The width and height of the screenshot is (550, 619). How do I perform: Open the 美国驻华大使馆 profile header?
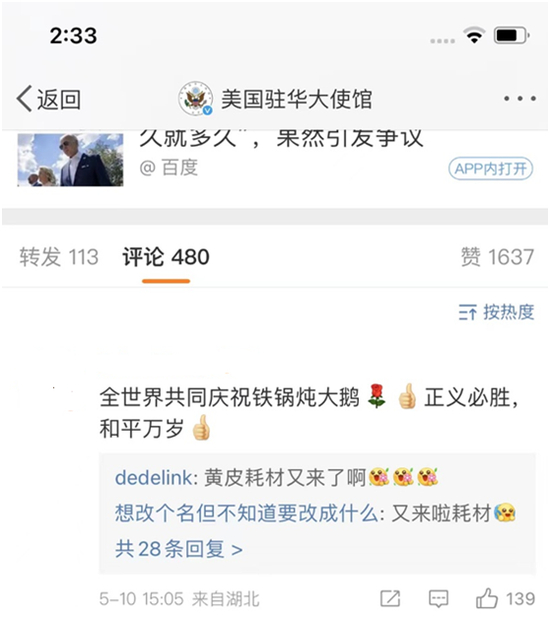(x=275, y=99)
